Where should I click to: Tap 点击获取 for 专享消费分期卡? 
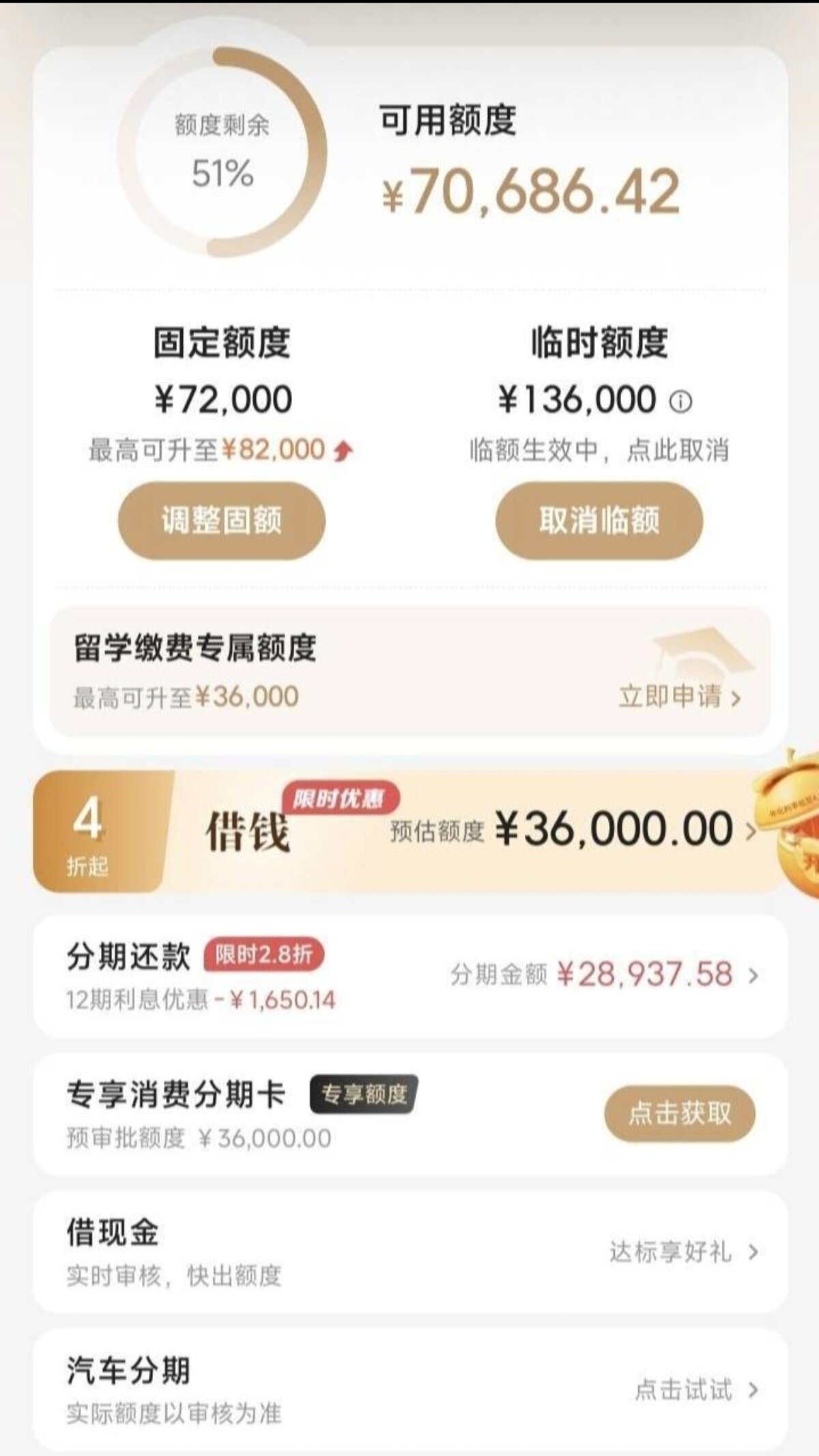click(x=679, y=1114)
